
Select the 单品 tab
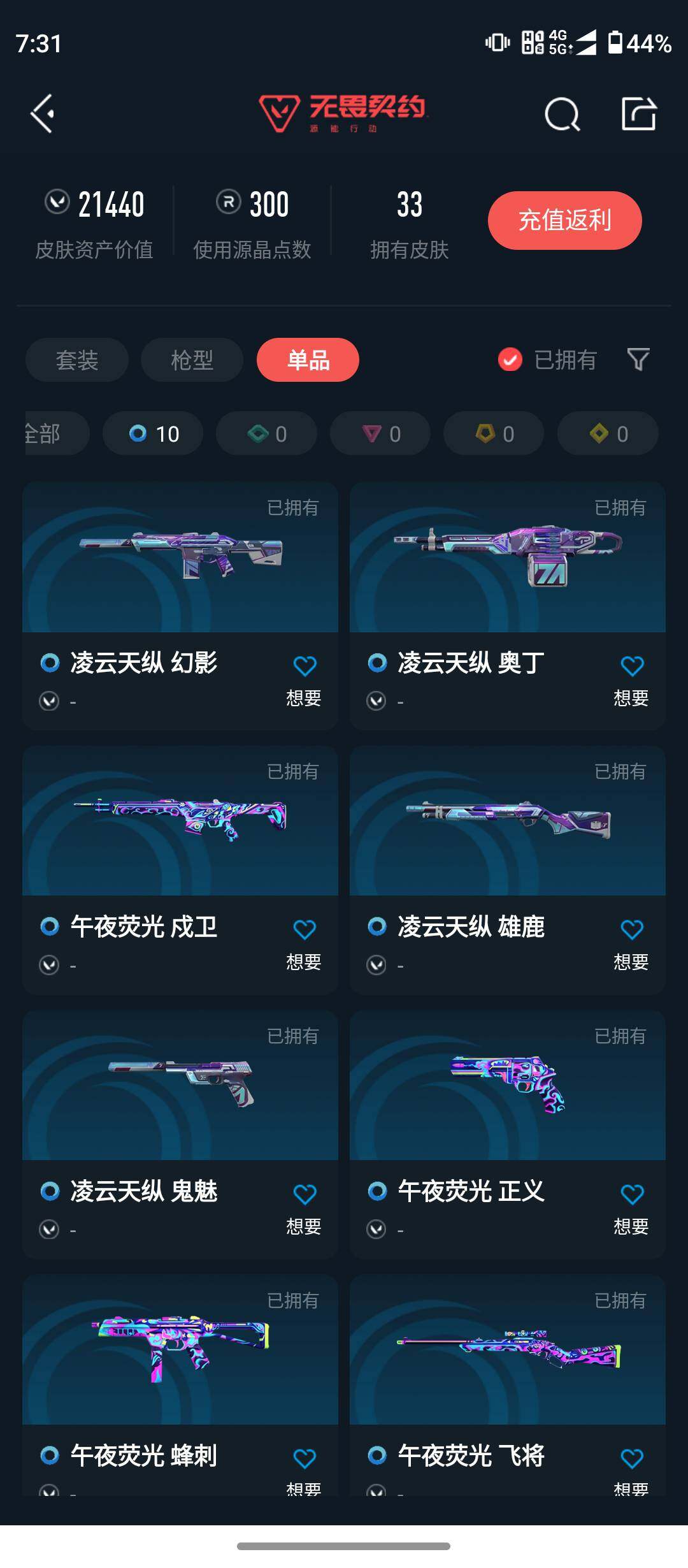pos(308,360)
